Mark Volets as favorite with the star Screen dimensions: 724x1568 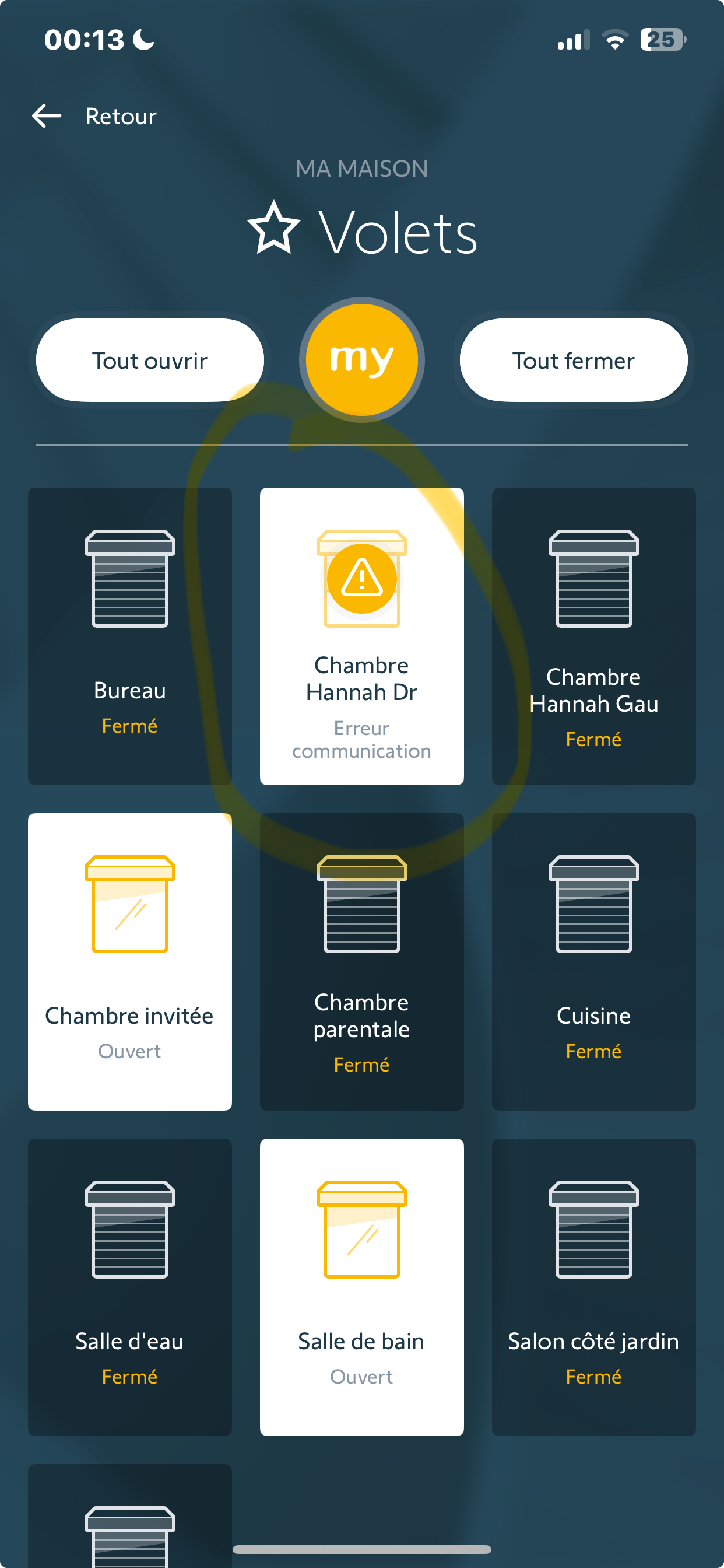[274, 228]
